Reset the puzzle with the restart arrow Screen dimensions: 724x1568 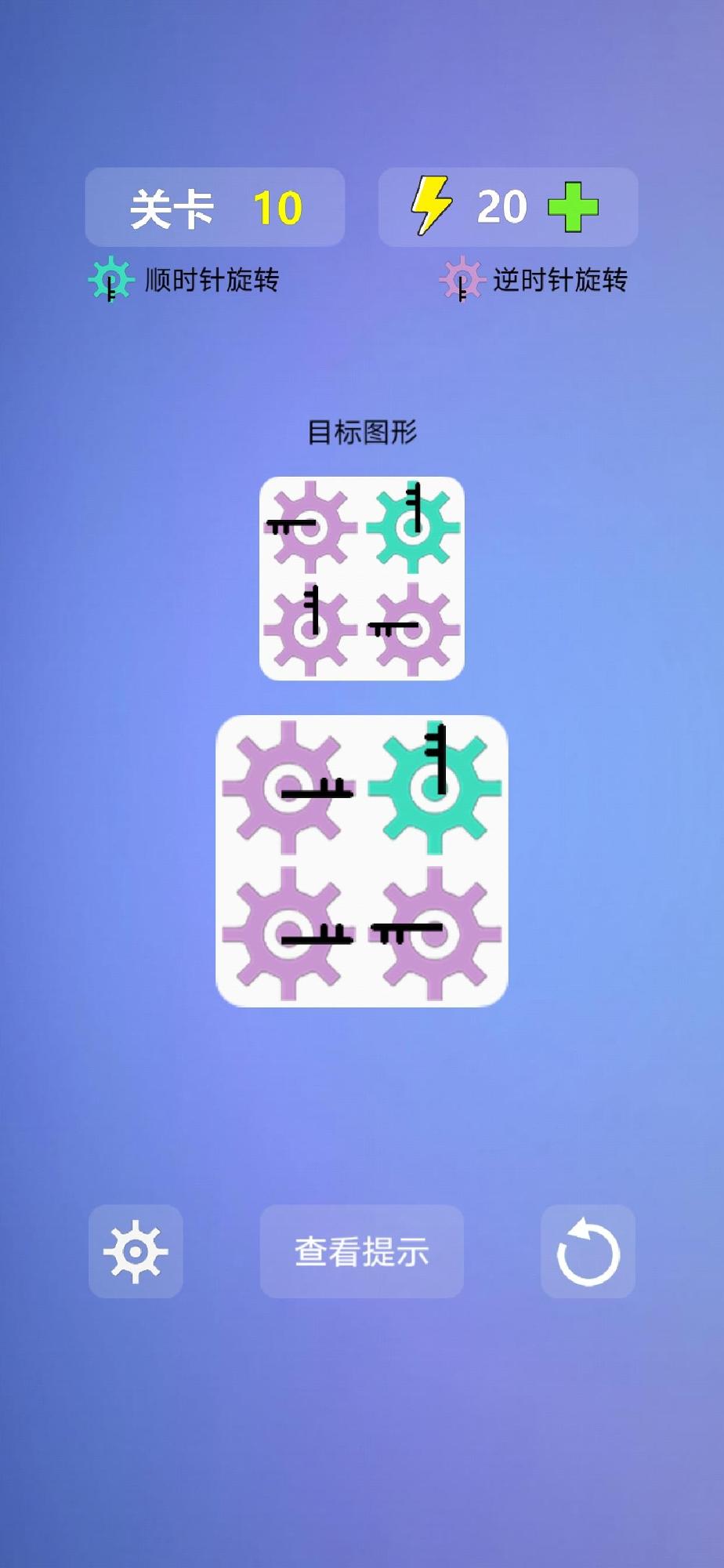588,1251
